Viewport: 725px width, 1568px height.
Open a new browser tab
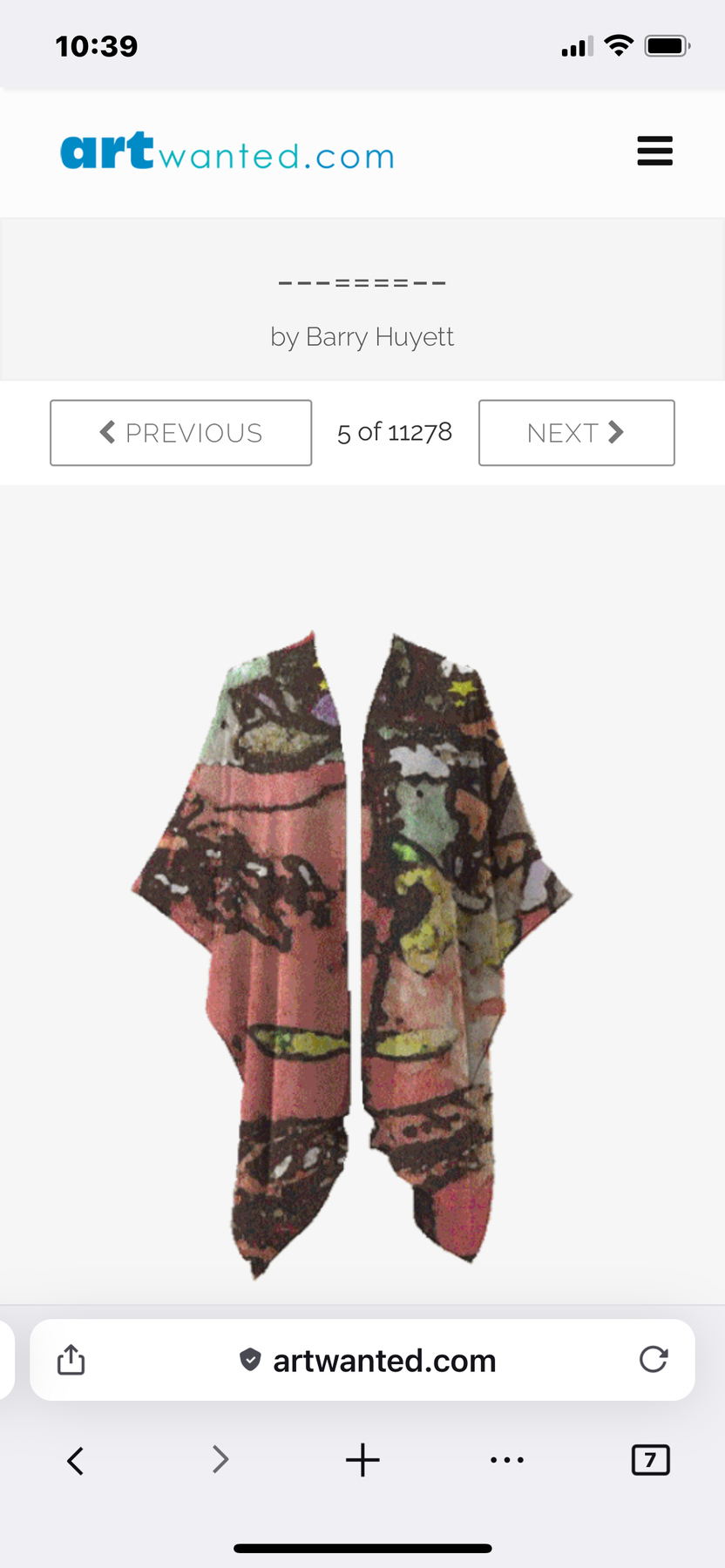pos(362,1460)
